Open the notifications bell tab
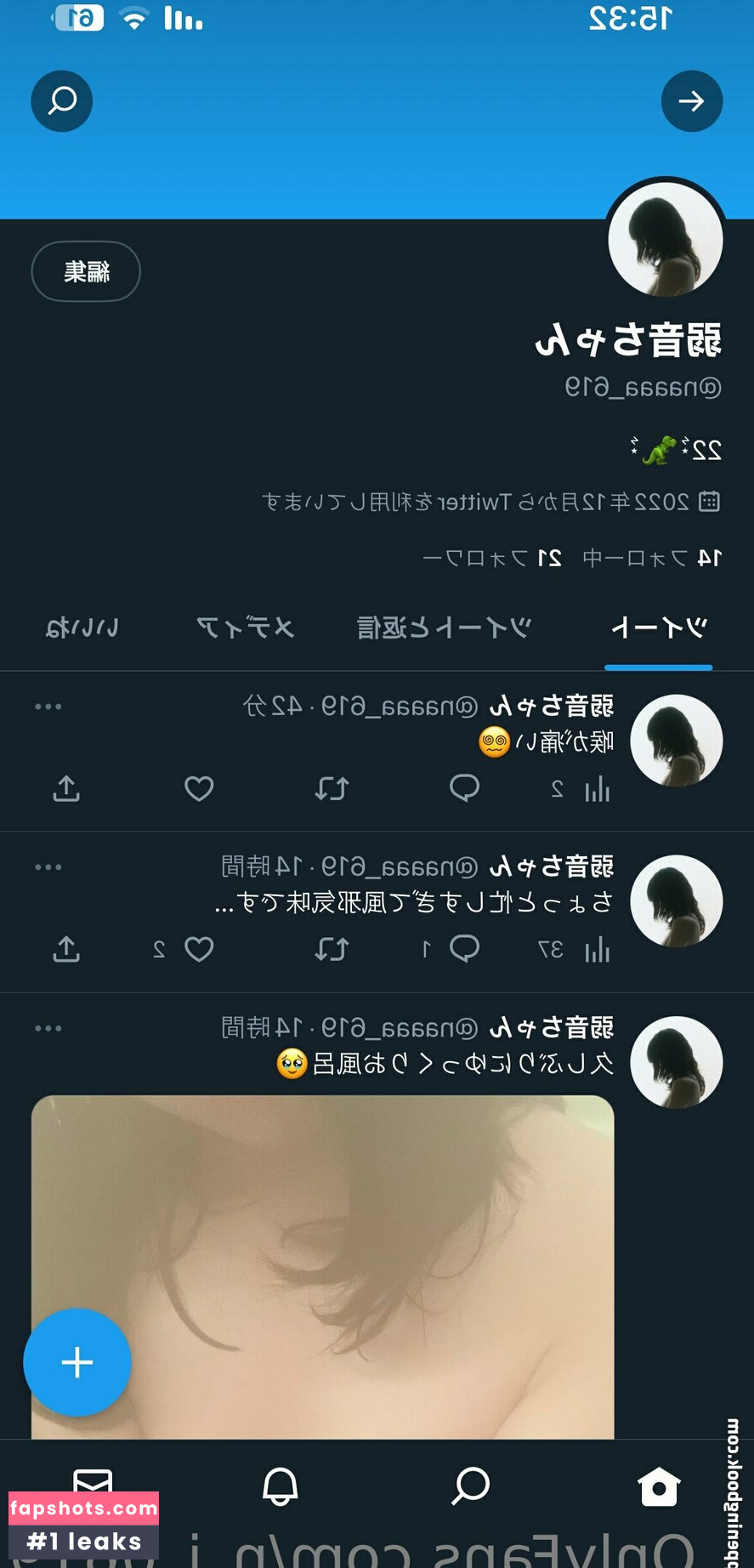The height and width of the screenshot is (1568, 754). (x=280, y=1486)
